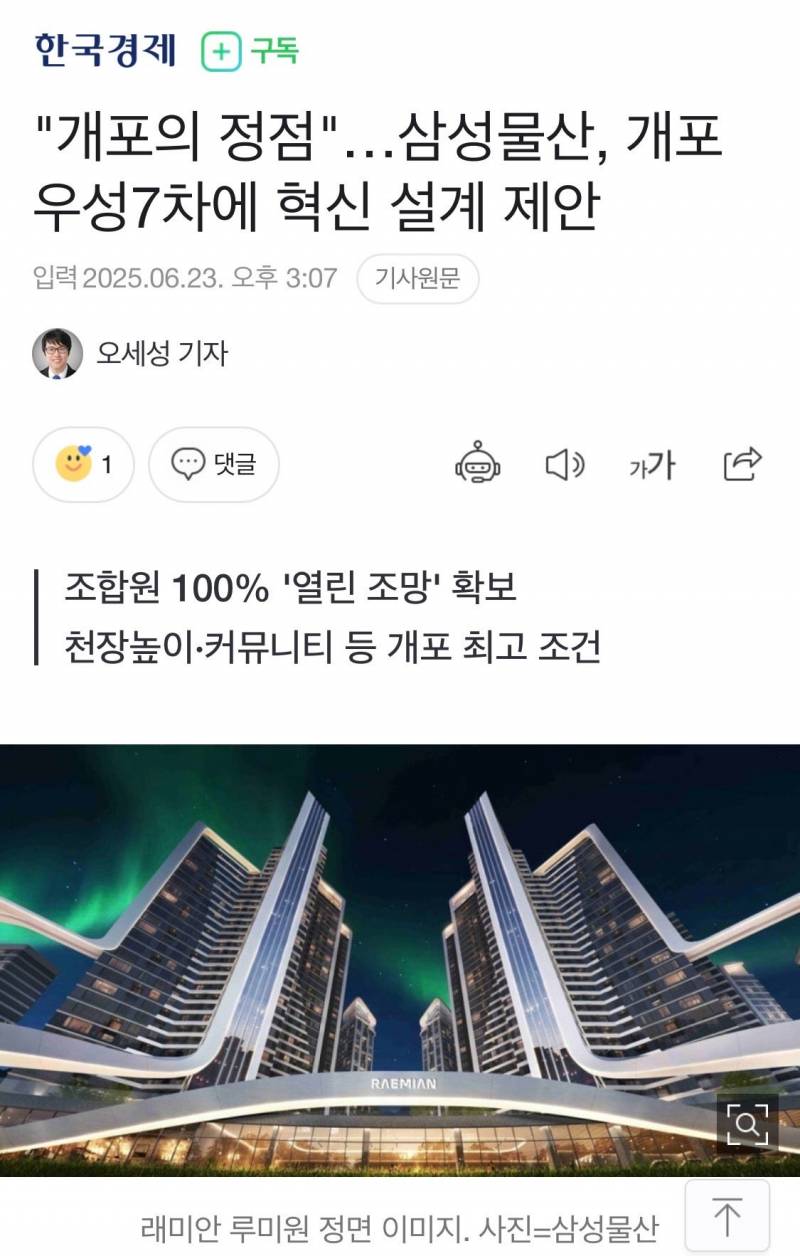Open the 댓글 comments section

(x=214, y=464)
